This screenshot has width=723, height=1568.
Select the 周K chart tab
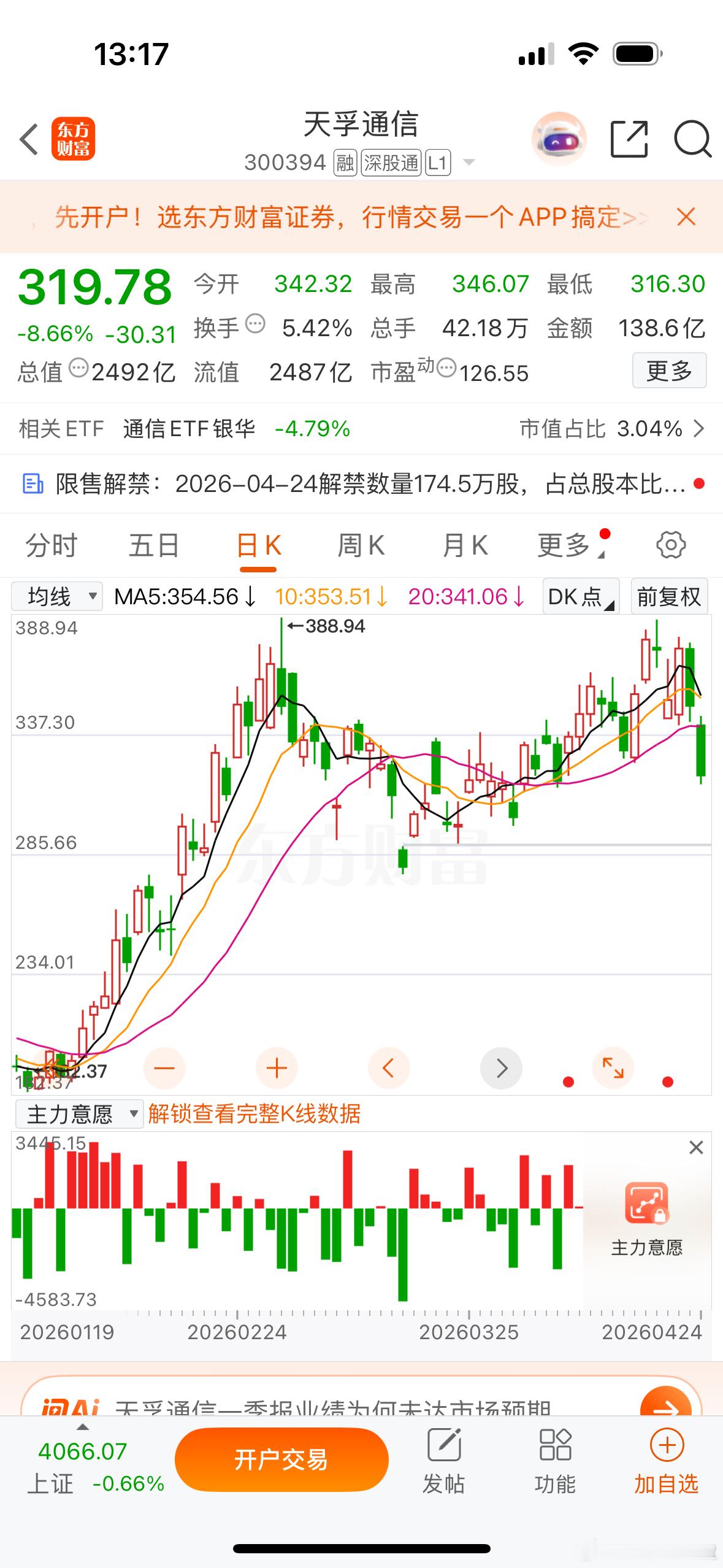click(x=361, y=545)
